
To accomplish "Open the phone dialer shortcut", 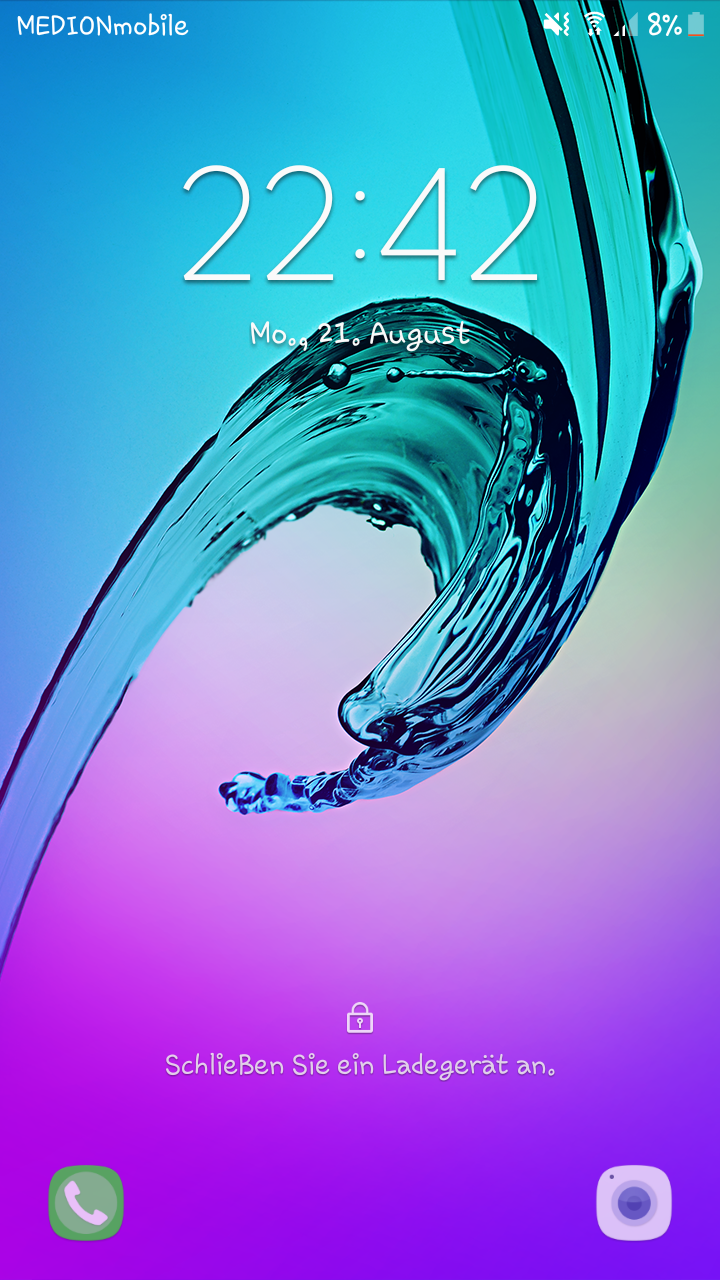I will [86, 1203].
